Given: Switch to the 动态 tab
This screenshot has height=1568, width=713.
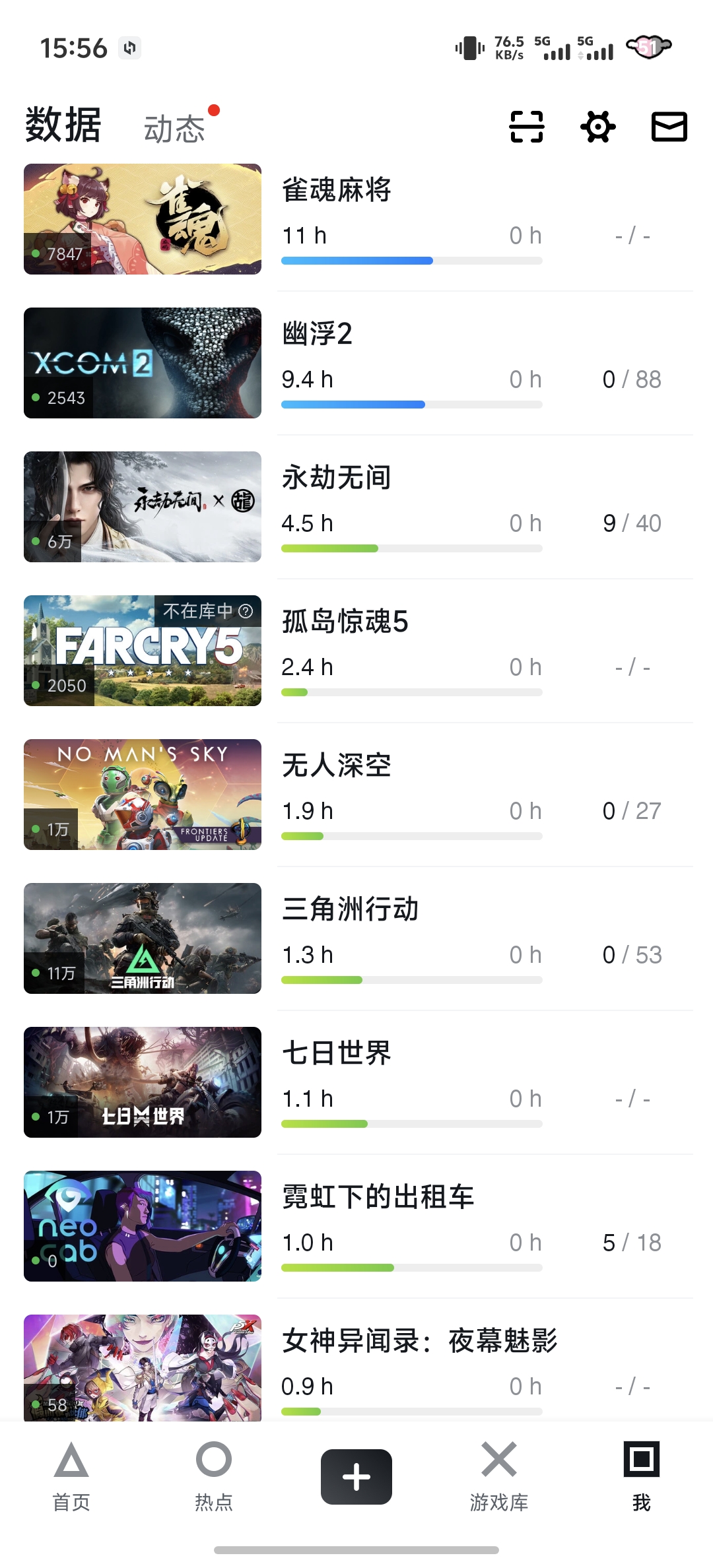Looking at the screenshot, I should (174, 128).
